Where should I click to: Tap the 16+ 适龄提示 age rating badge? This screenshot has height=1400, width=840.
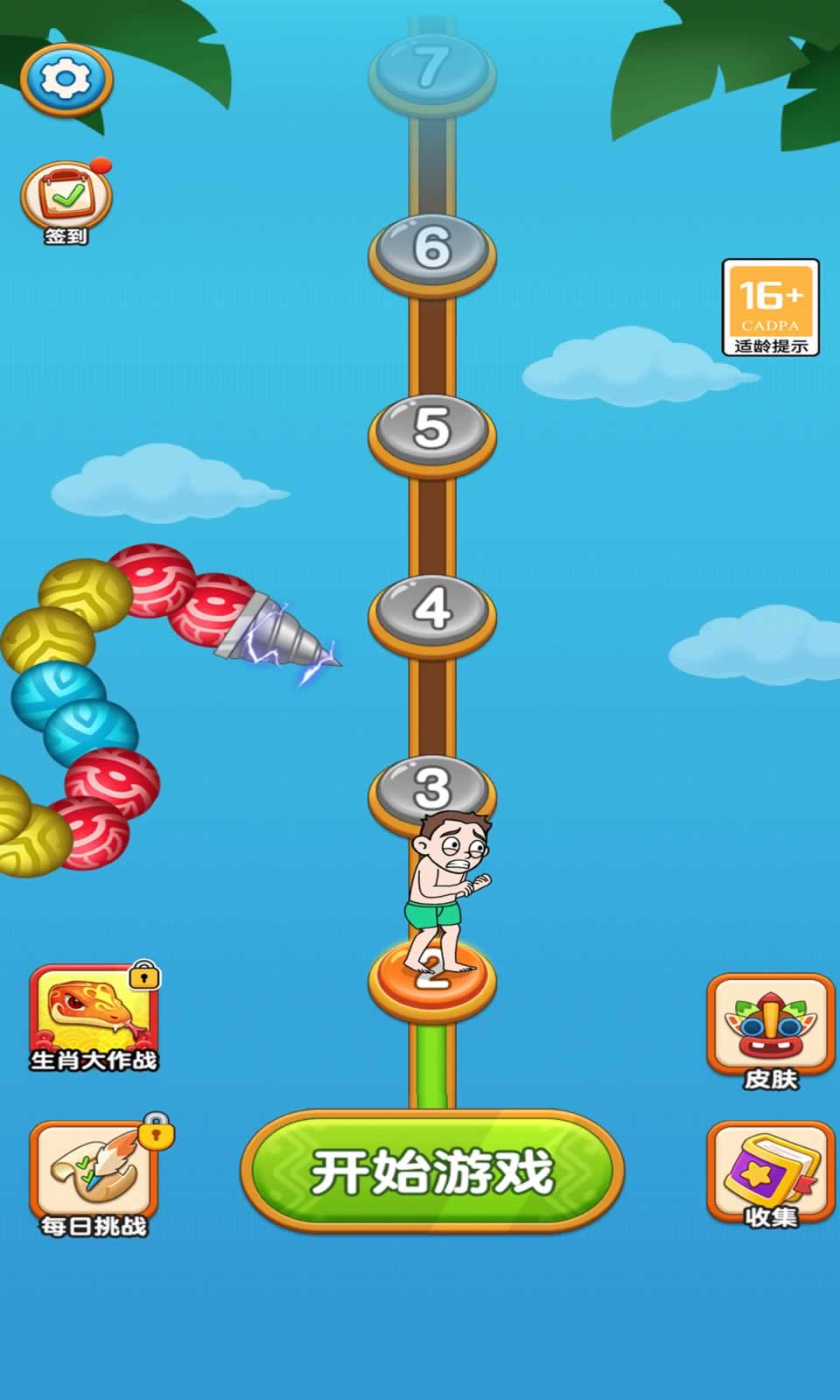point(770,307)
